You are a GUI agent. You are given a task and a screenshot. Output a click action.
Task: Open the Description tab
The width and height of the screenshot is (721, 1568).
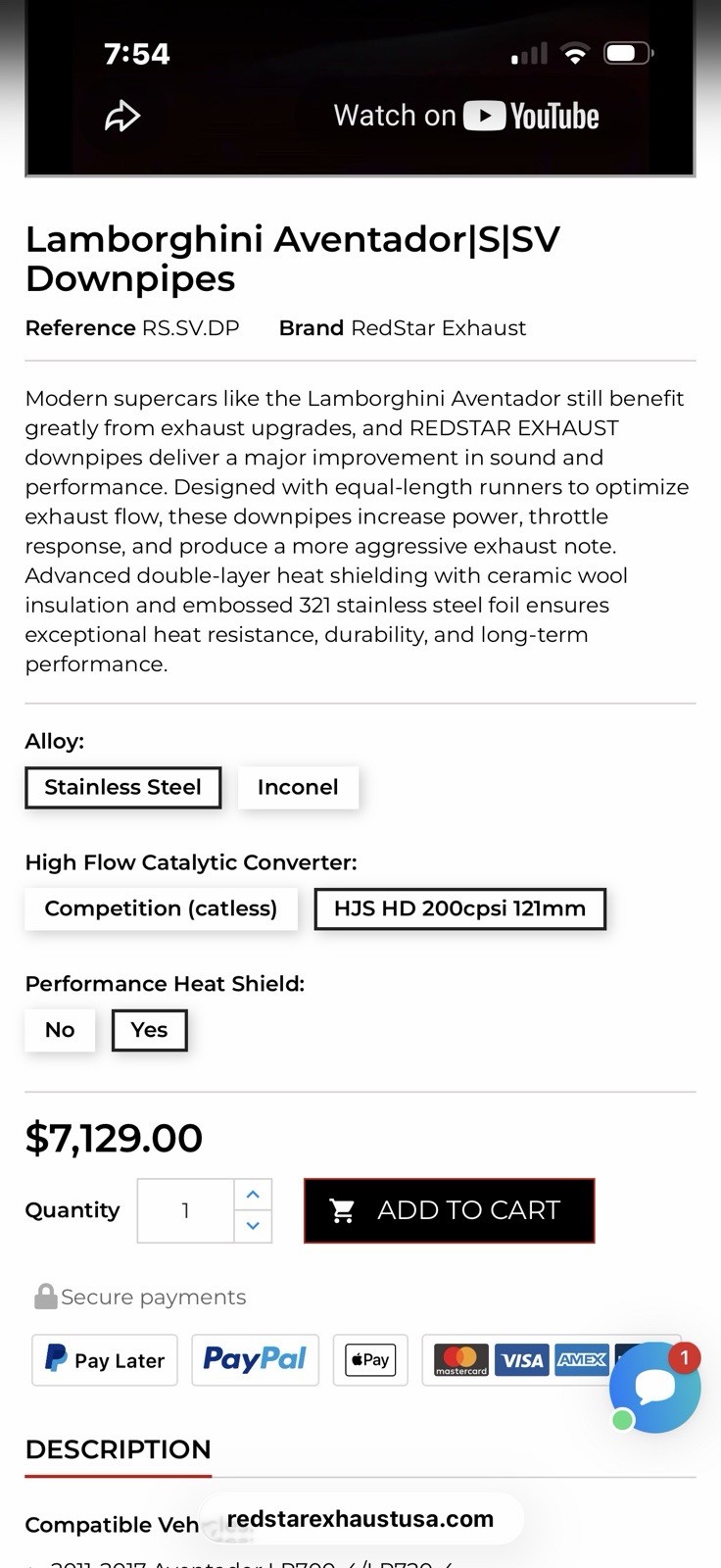pos(119,1449)
